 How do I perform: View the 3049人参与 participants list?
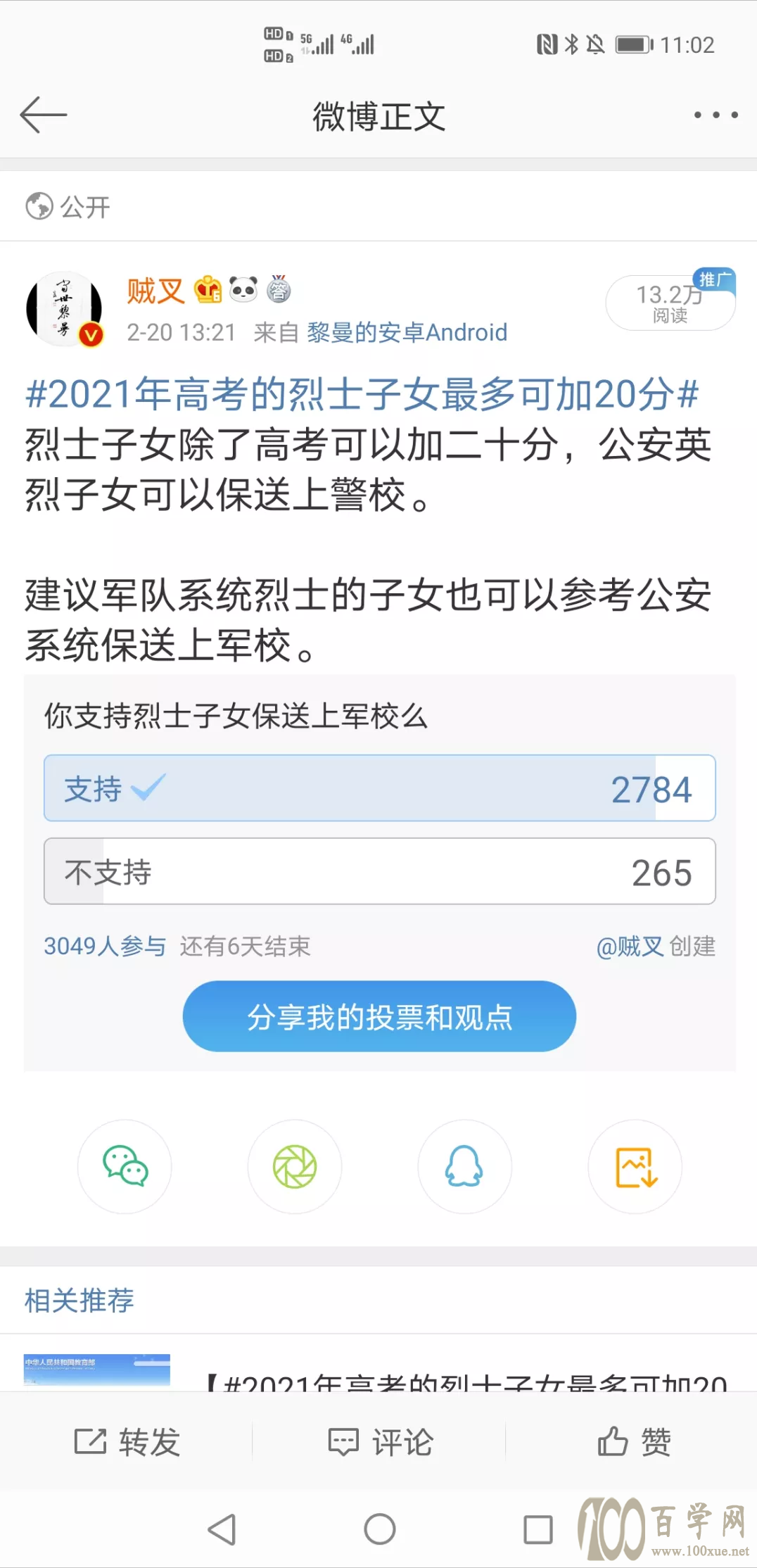(x=105, y=946)
